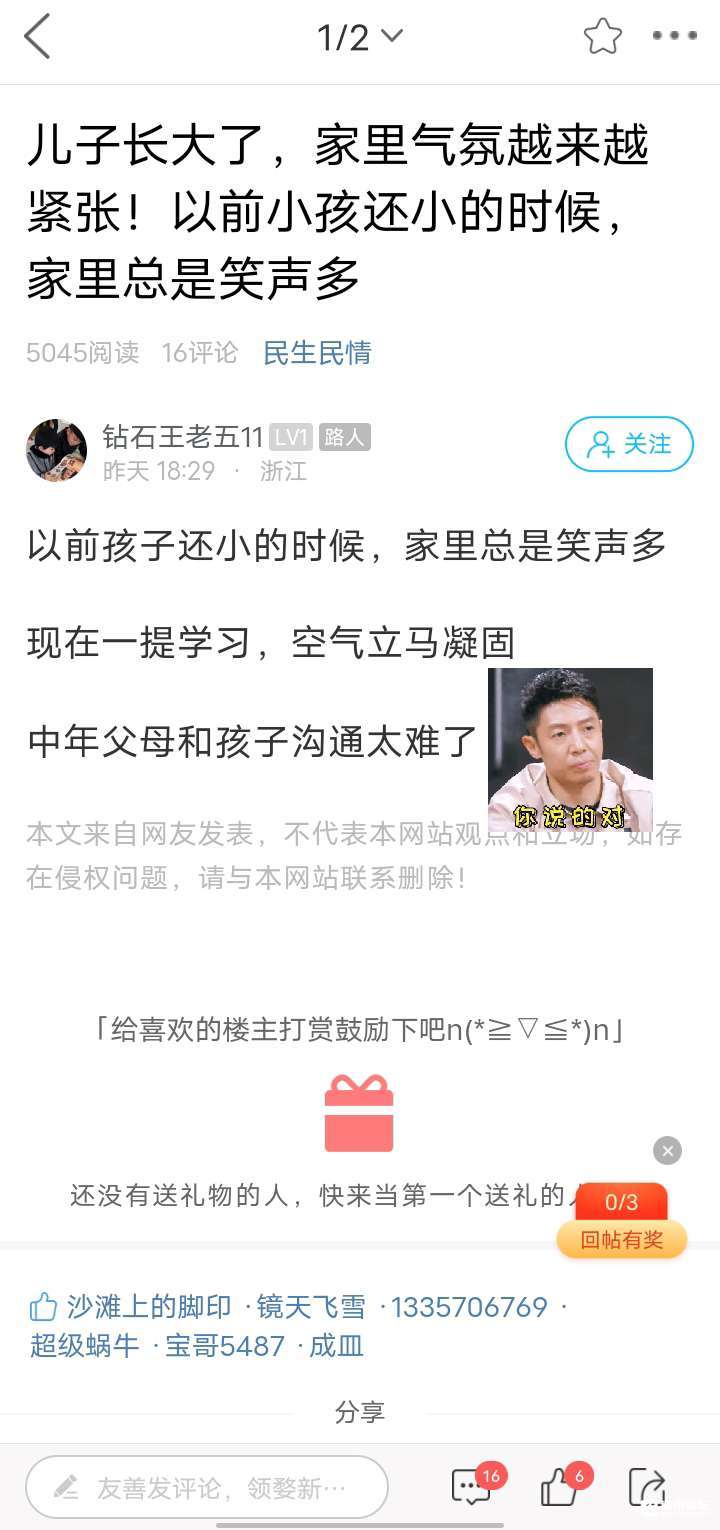Tap the 友善发评论 comment input box

pos(207,1488)
